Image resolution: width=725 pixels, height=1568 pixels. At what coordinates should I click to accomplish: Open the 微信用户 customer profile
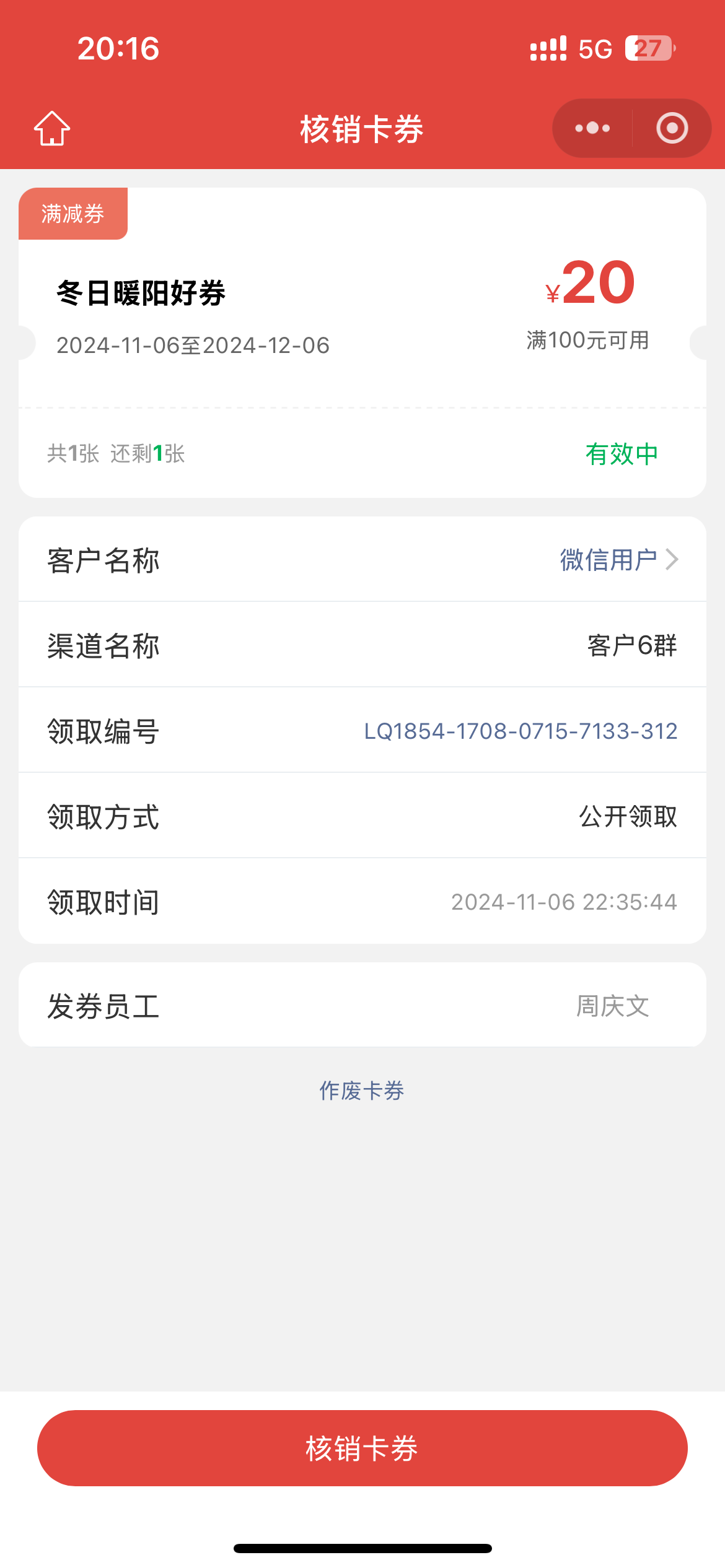click(x=618, y=560)
